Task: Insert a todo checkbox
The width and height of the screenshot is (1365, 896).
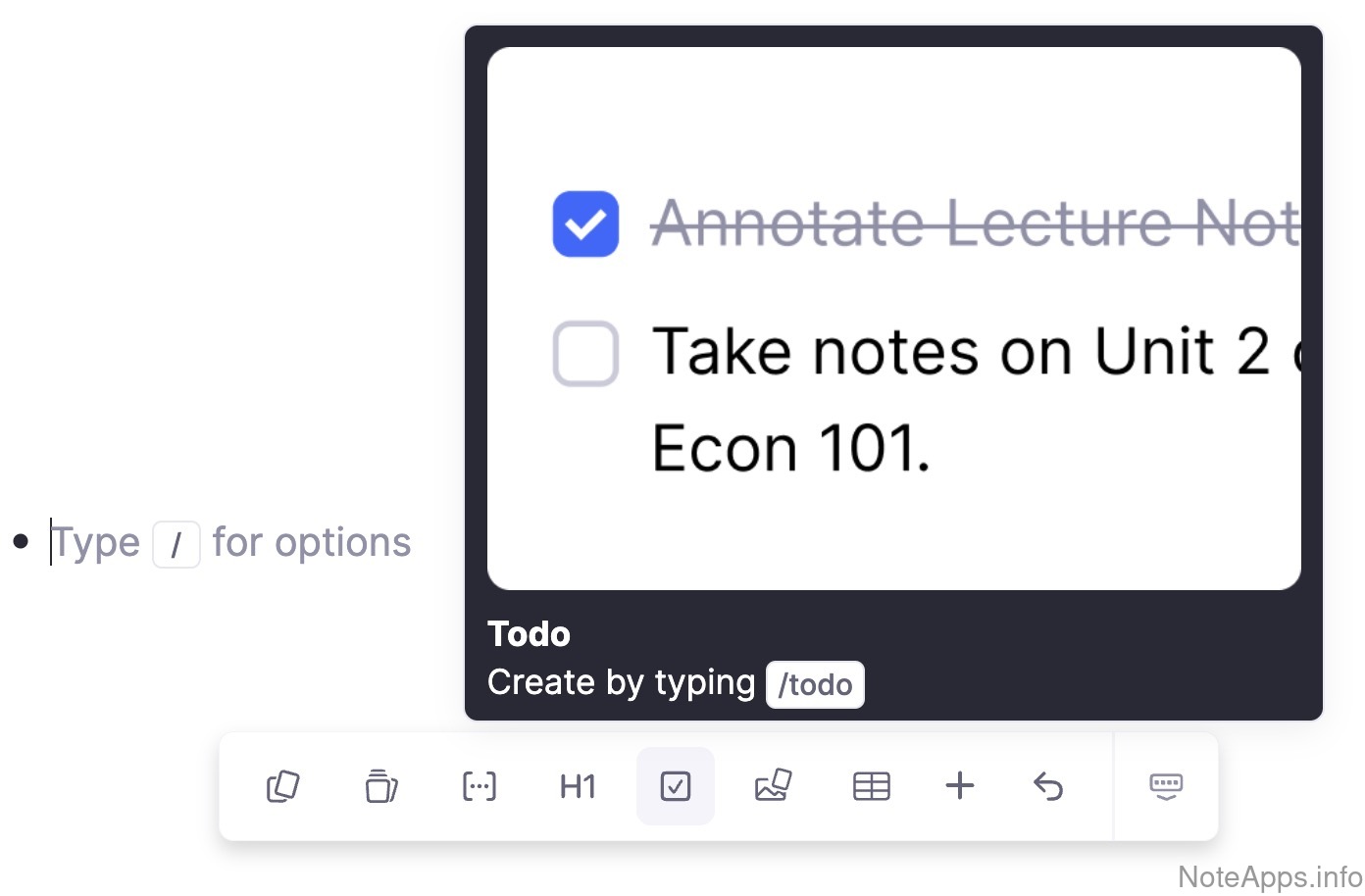Action: click(675, 786)
